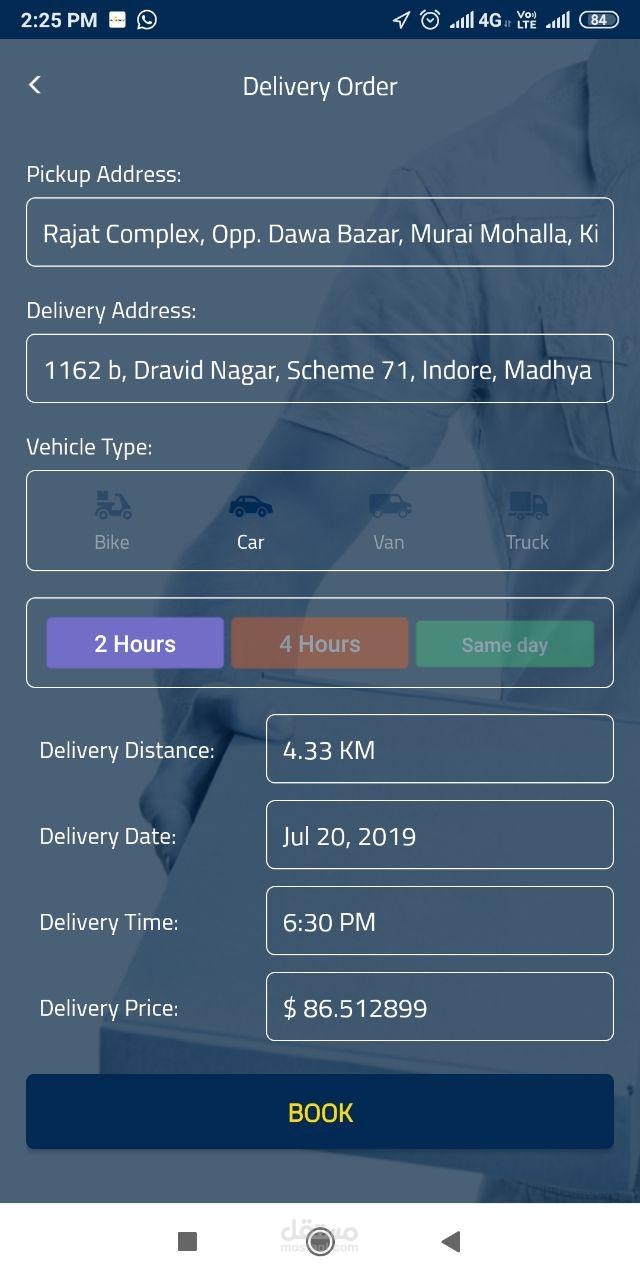
Task: Go back from Delivery Order
Action: point(35,85)
